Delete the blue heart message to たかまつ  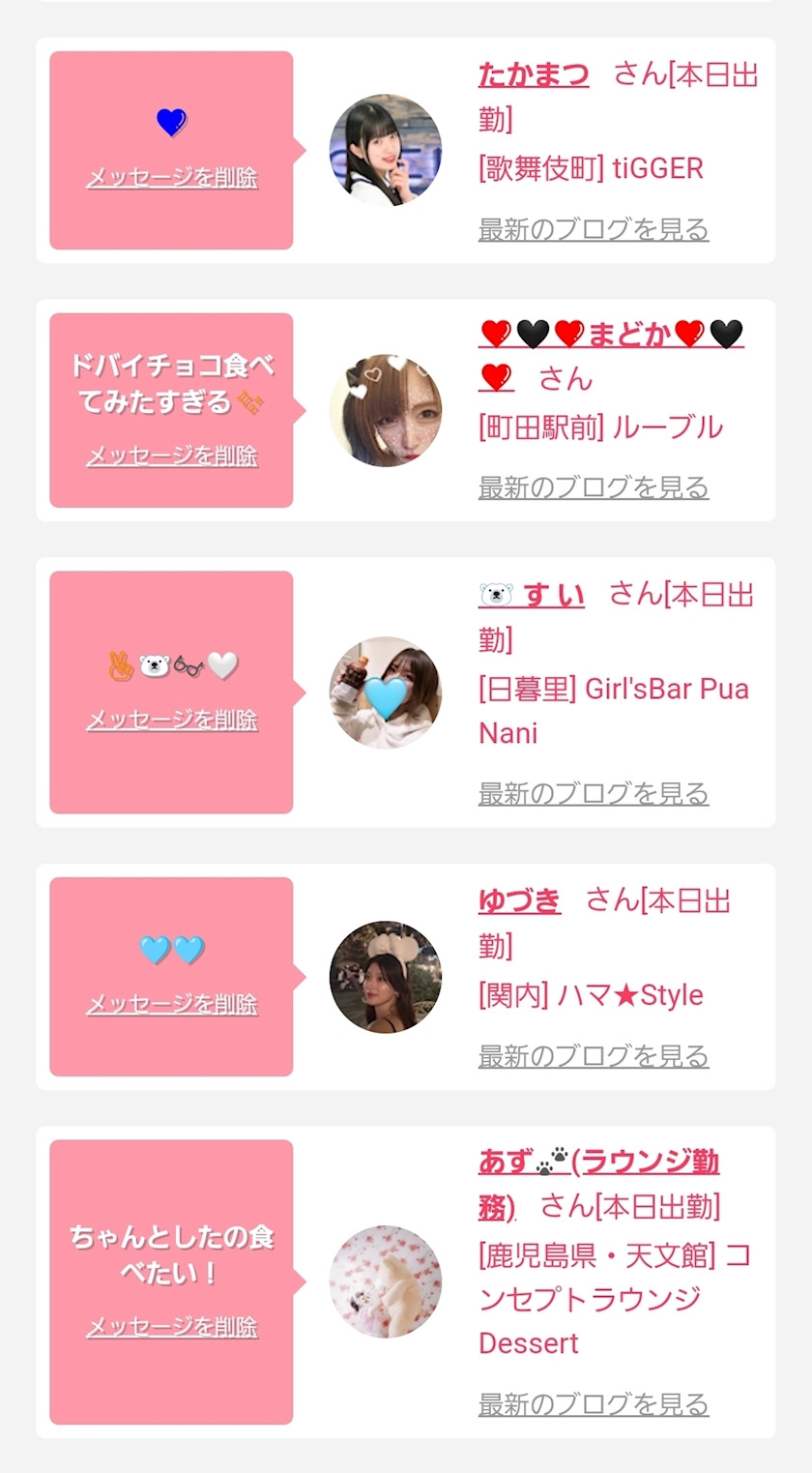[x=172, y=178]
